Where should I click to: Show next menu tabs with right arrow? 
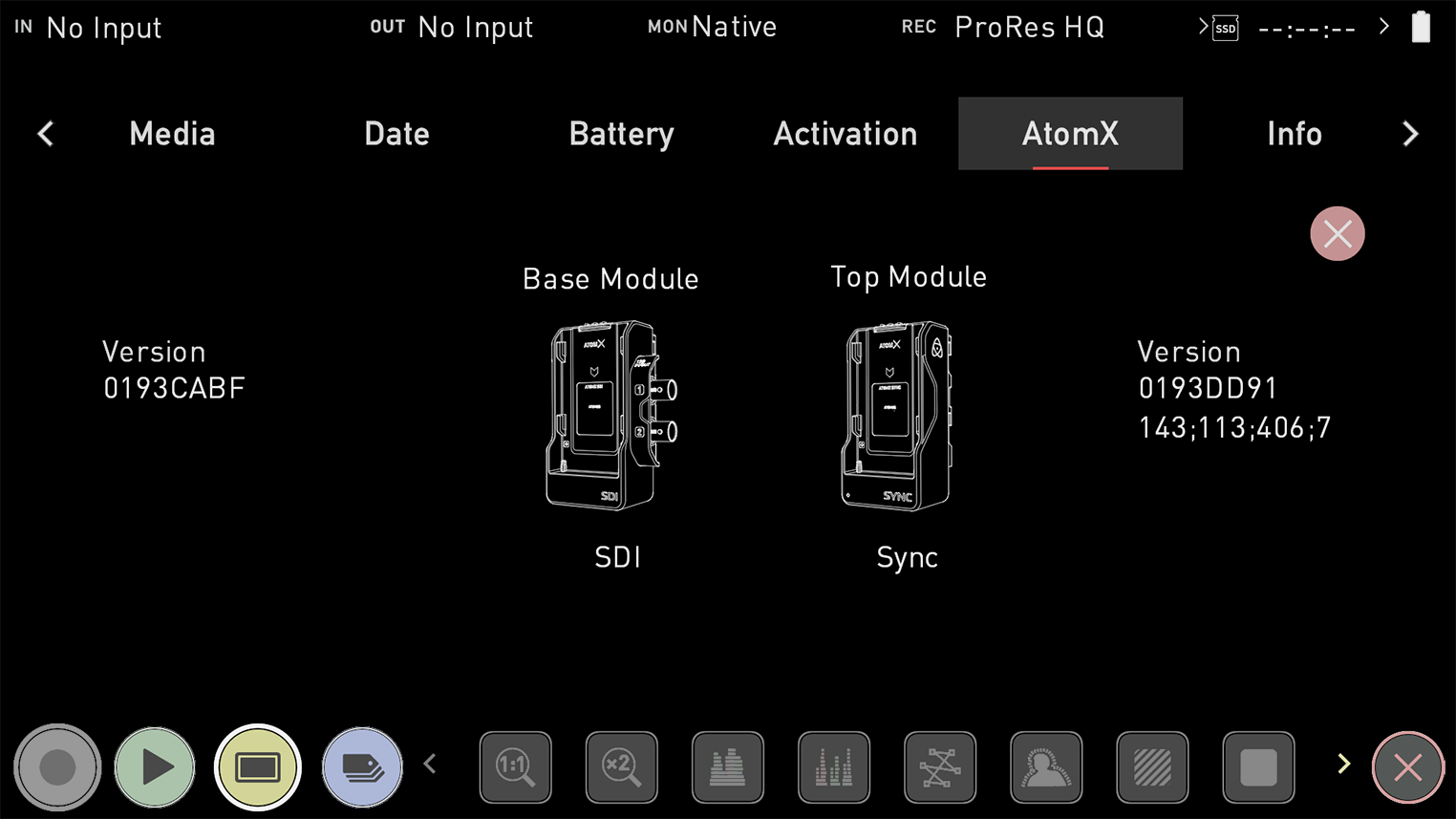1410,134
